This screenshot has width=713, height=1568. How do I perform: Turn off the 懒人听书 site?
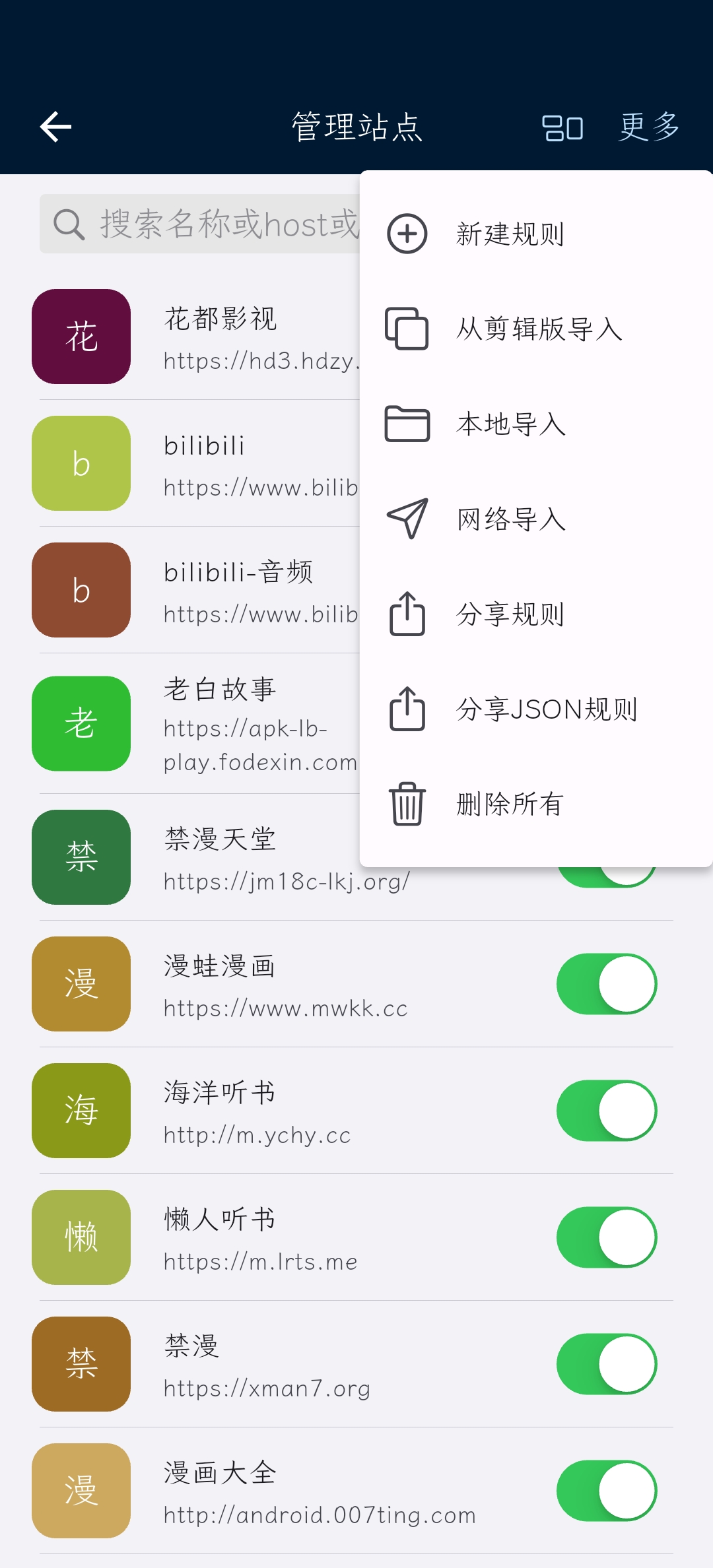pos(606,1237)
